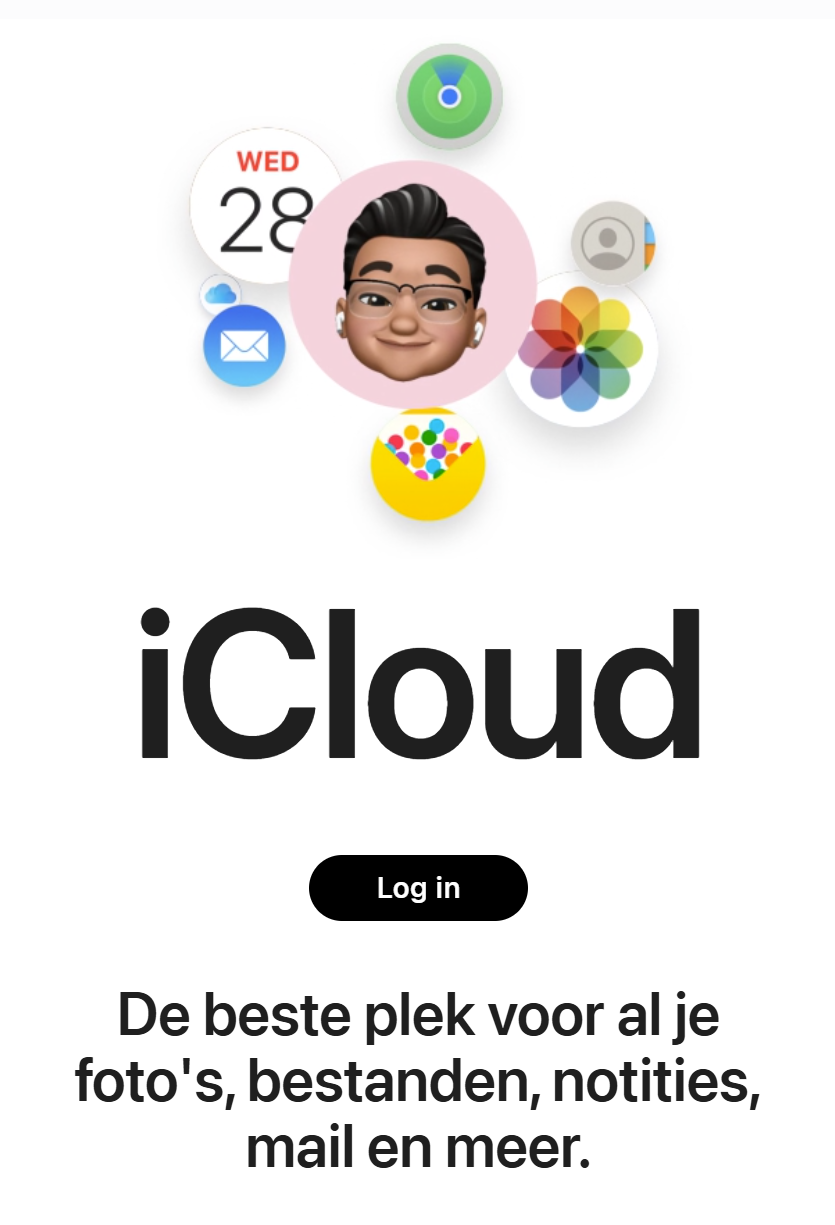Select the green Find My icon
Image resolution: width=835 pixels, height=1225 pixels.
click(448, 97)
